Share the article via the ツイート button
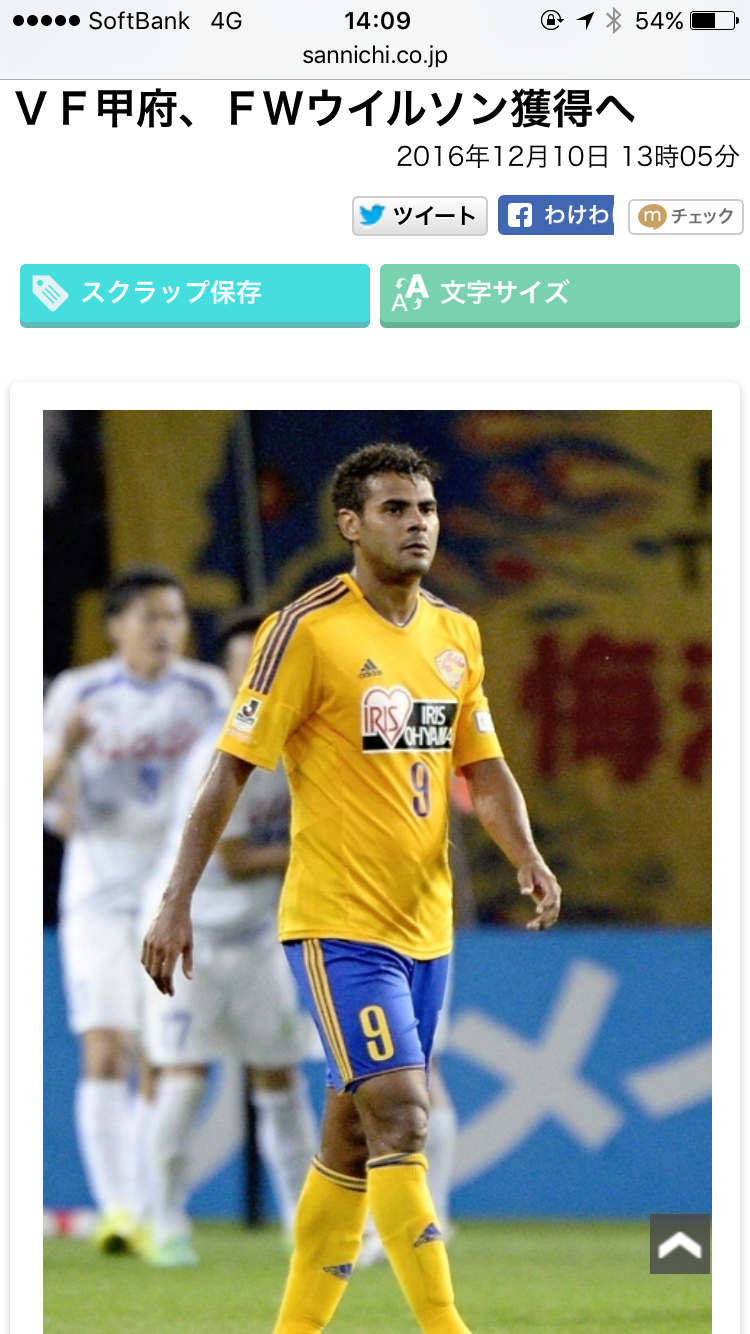This screenshot has height=1334, width=750. pos(420,216)
